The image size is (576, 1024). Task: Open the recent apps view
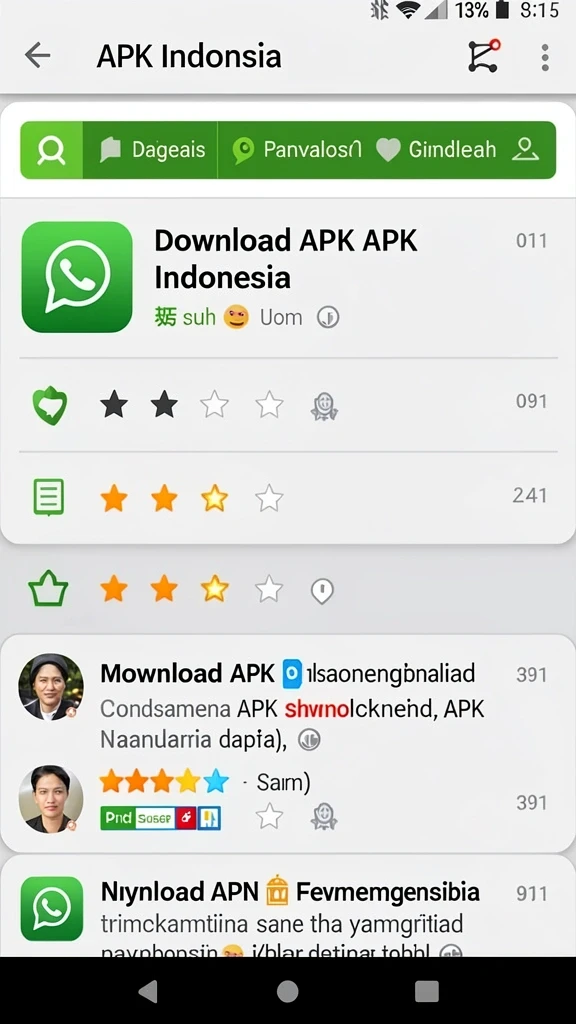point(426,991)
